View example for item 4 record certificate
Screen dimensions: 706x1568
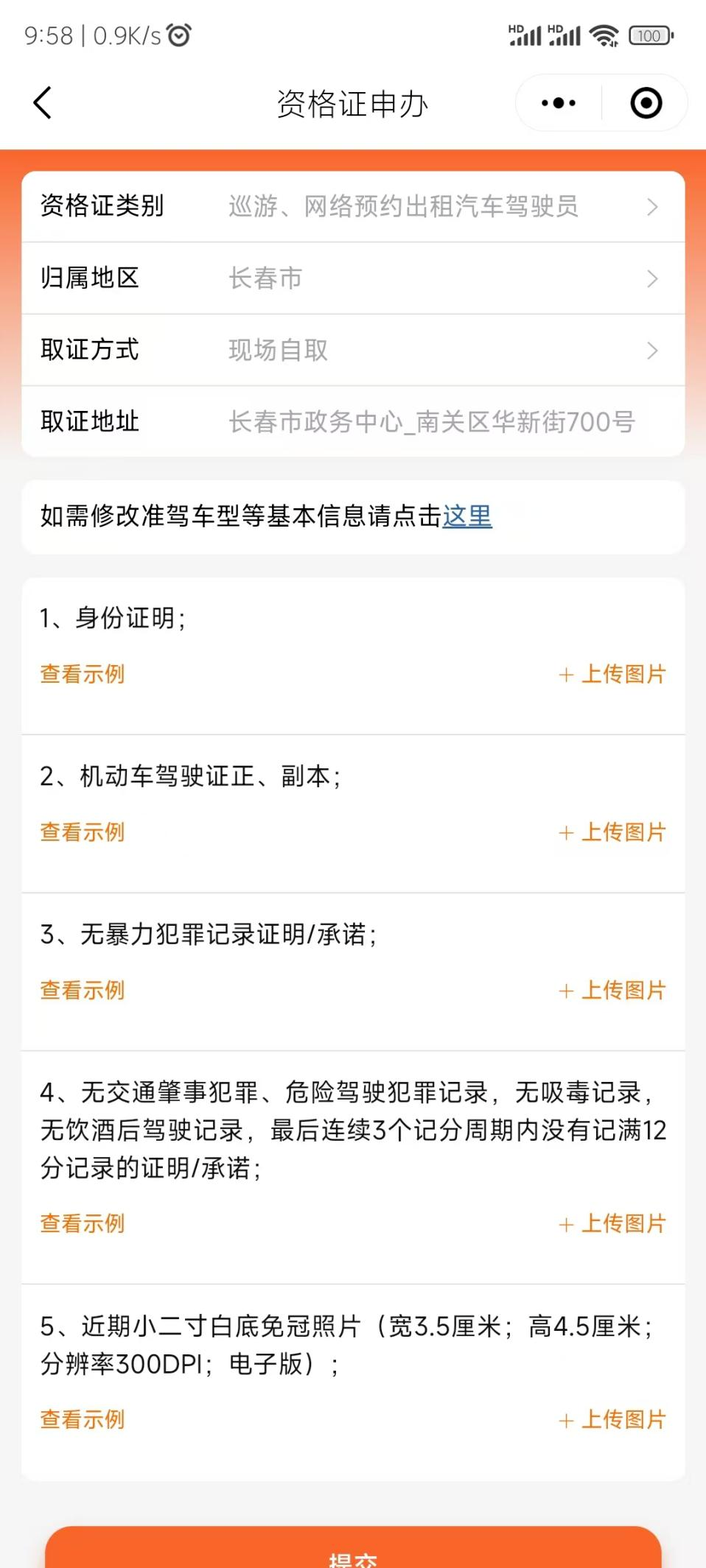[x=81, y=1223]
